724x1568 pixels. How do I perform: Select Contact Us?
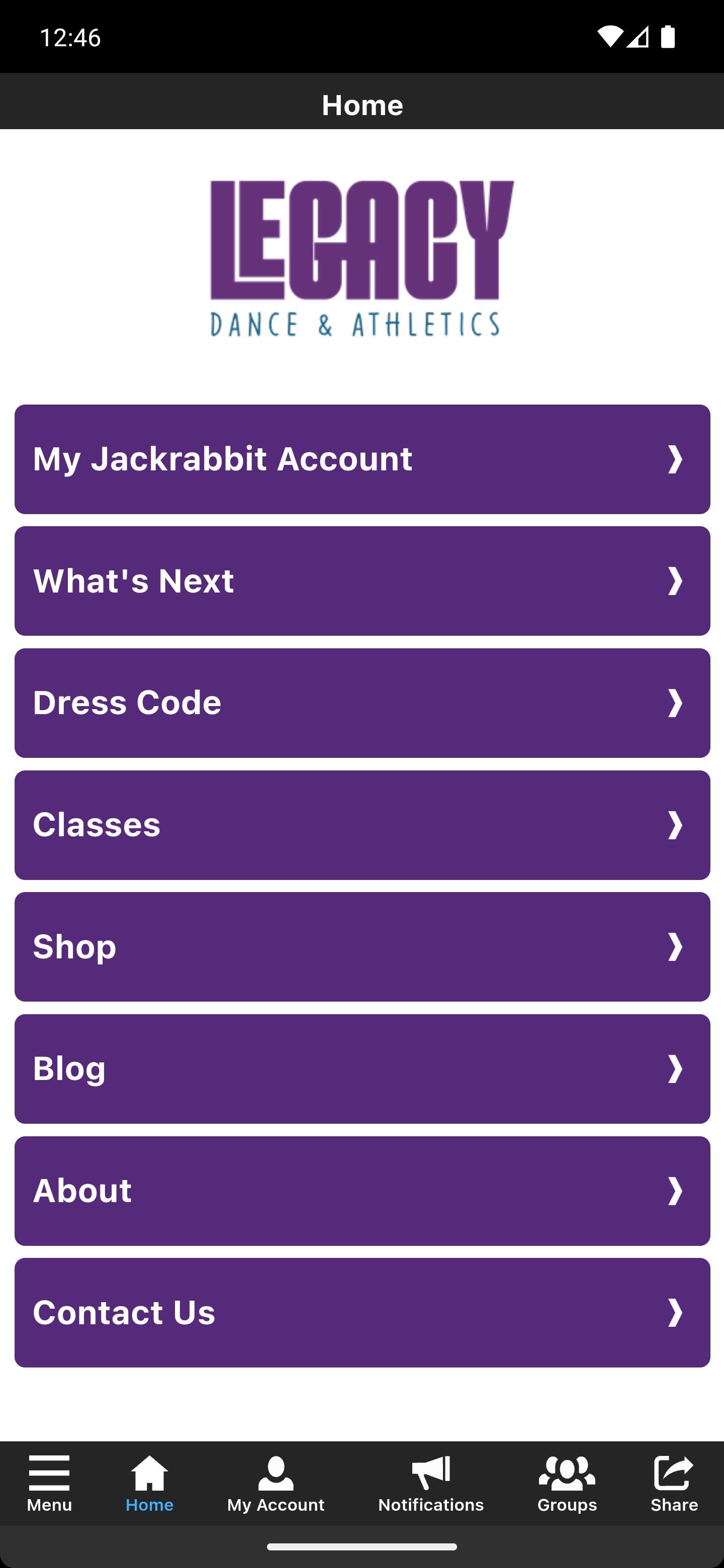[x=361, y=1312]
